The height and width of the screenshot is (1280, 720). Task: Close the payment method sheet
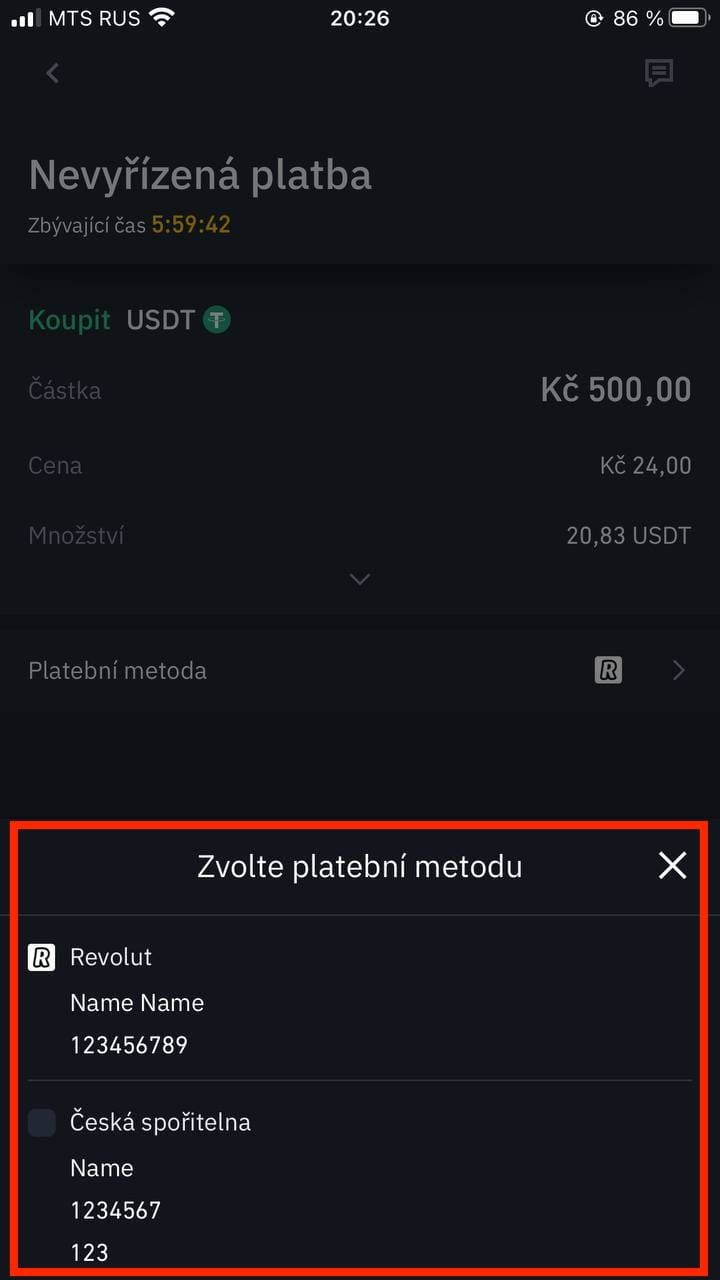(x=672, y=865)
